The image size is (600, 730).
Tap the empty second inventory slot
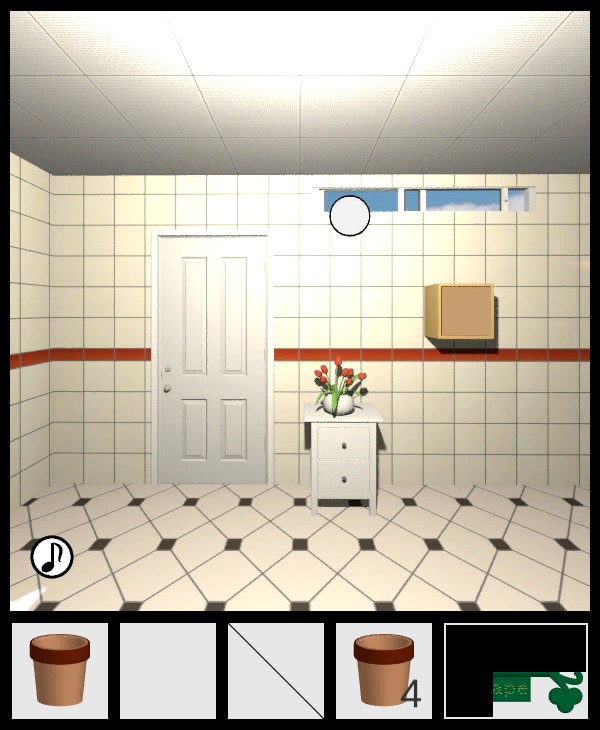pos(168,671)
